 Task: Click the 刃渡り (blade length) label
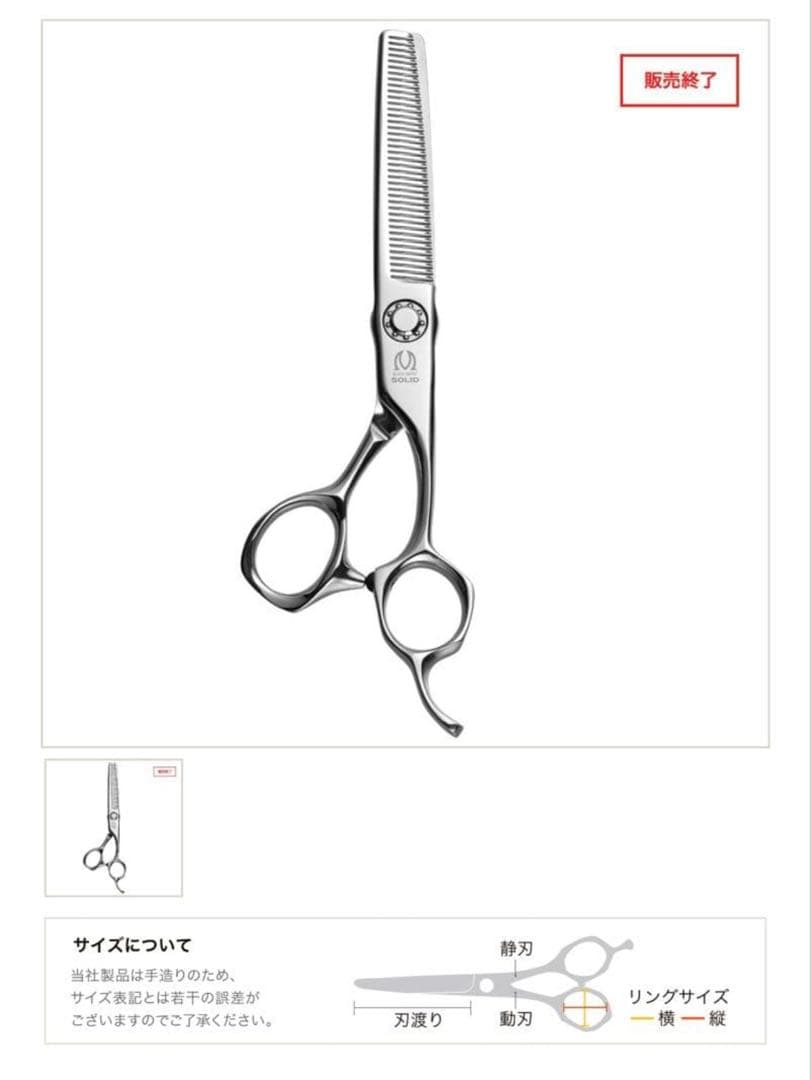(418, 1018)
